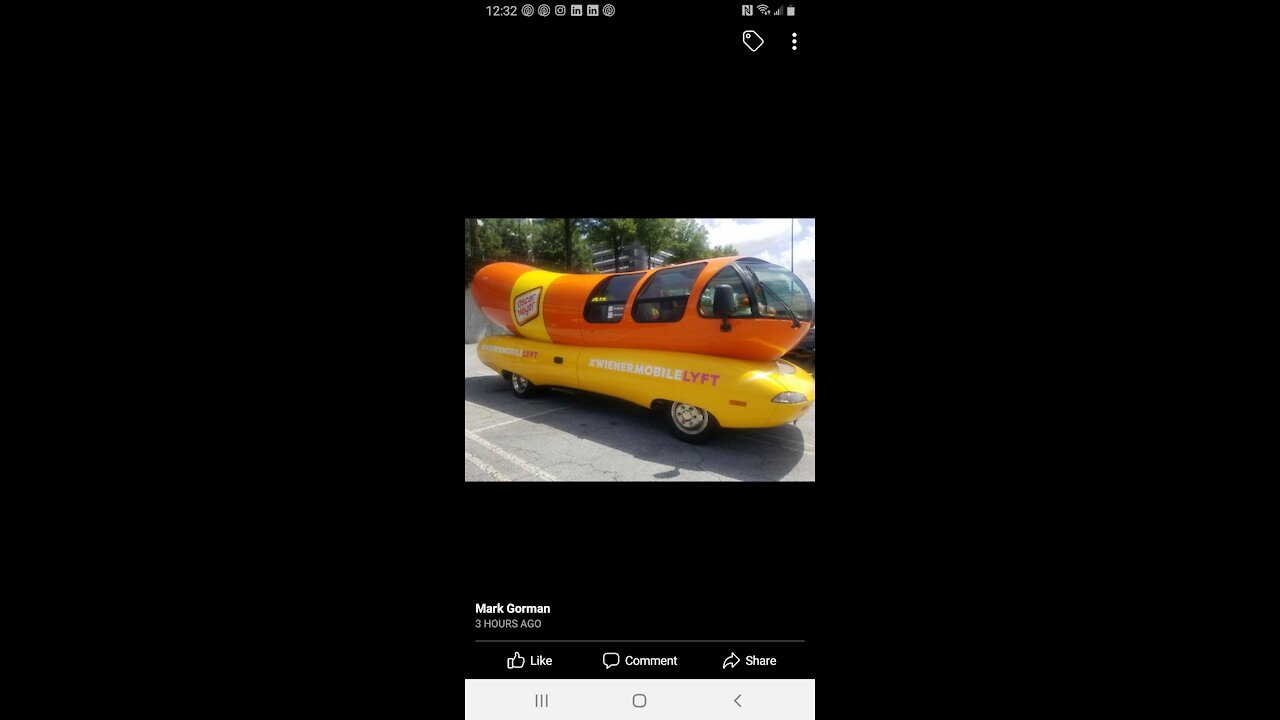
Task: Comment on this photo
Action: (x=639, y=660)
